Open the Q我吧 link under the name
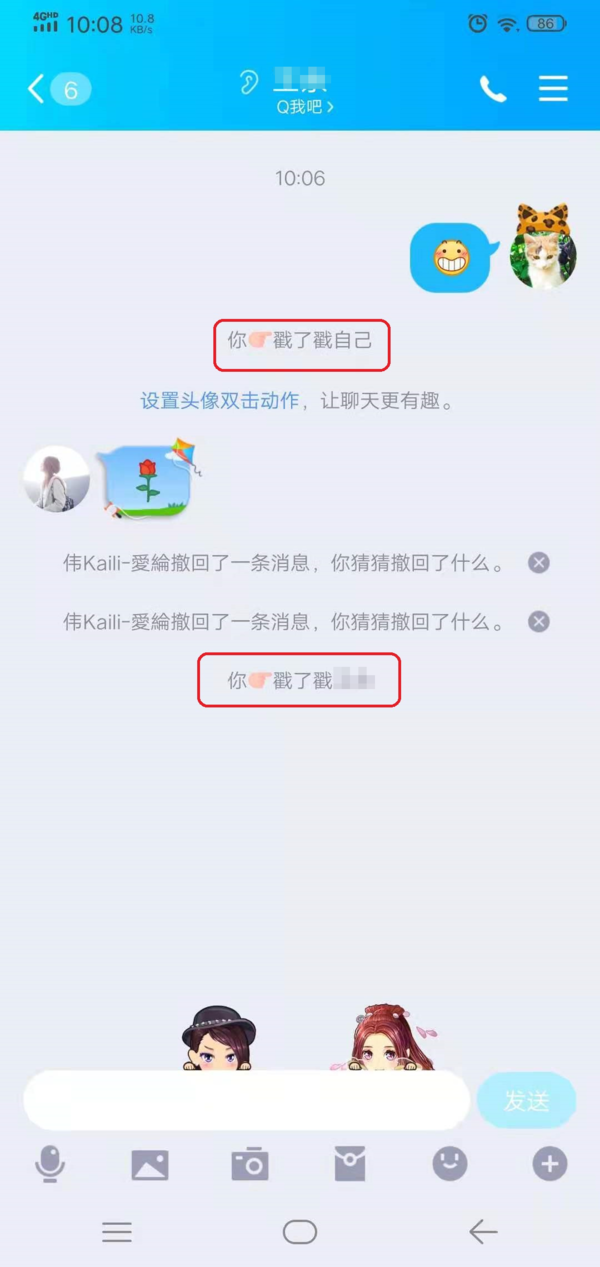This screenshot has width=600, height=1267. point(305,107)
